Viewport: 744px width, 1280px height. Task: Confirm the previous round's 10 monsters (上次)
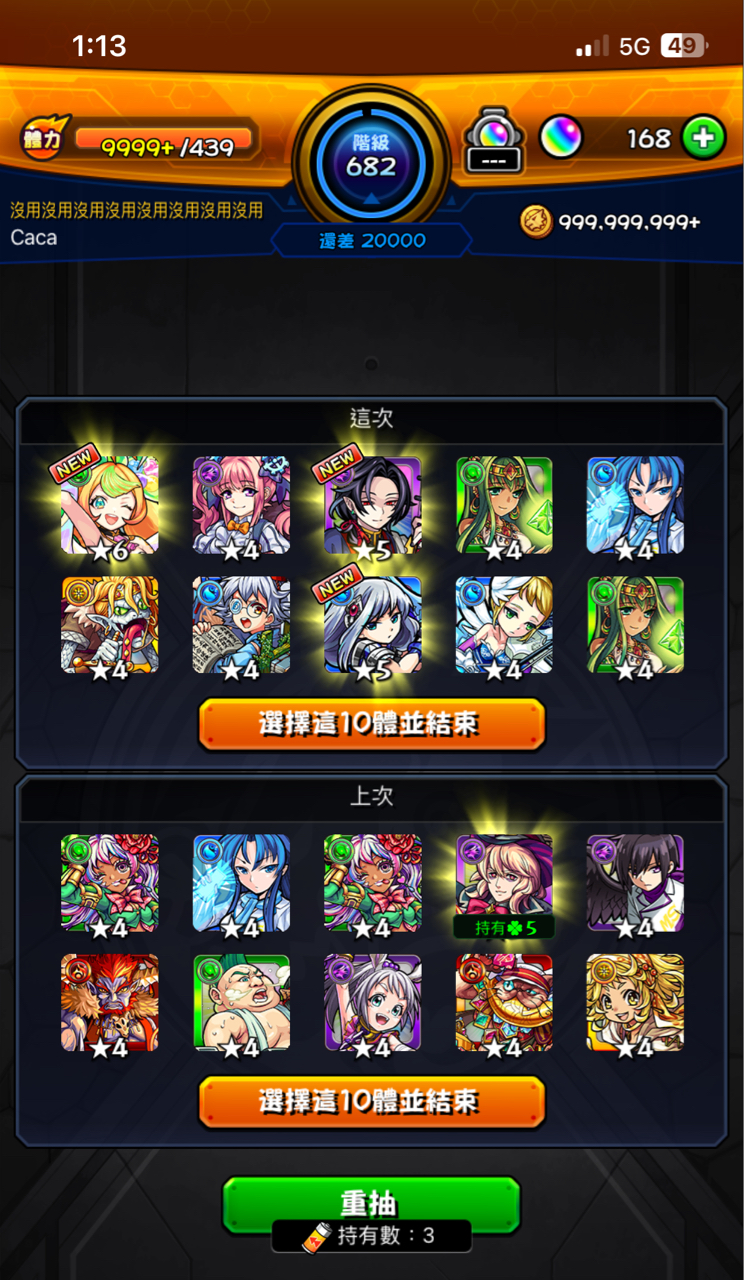point(371,1101)
